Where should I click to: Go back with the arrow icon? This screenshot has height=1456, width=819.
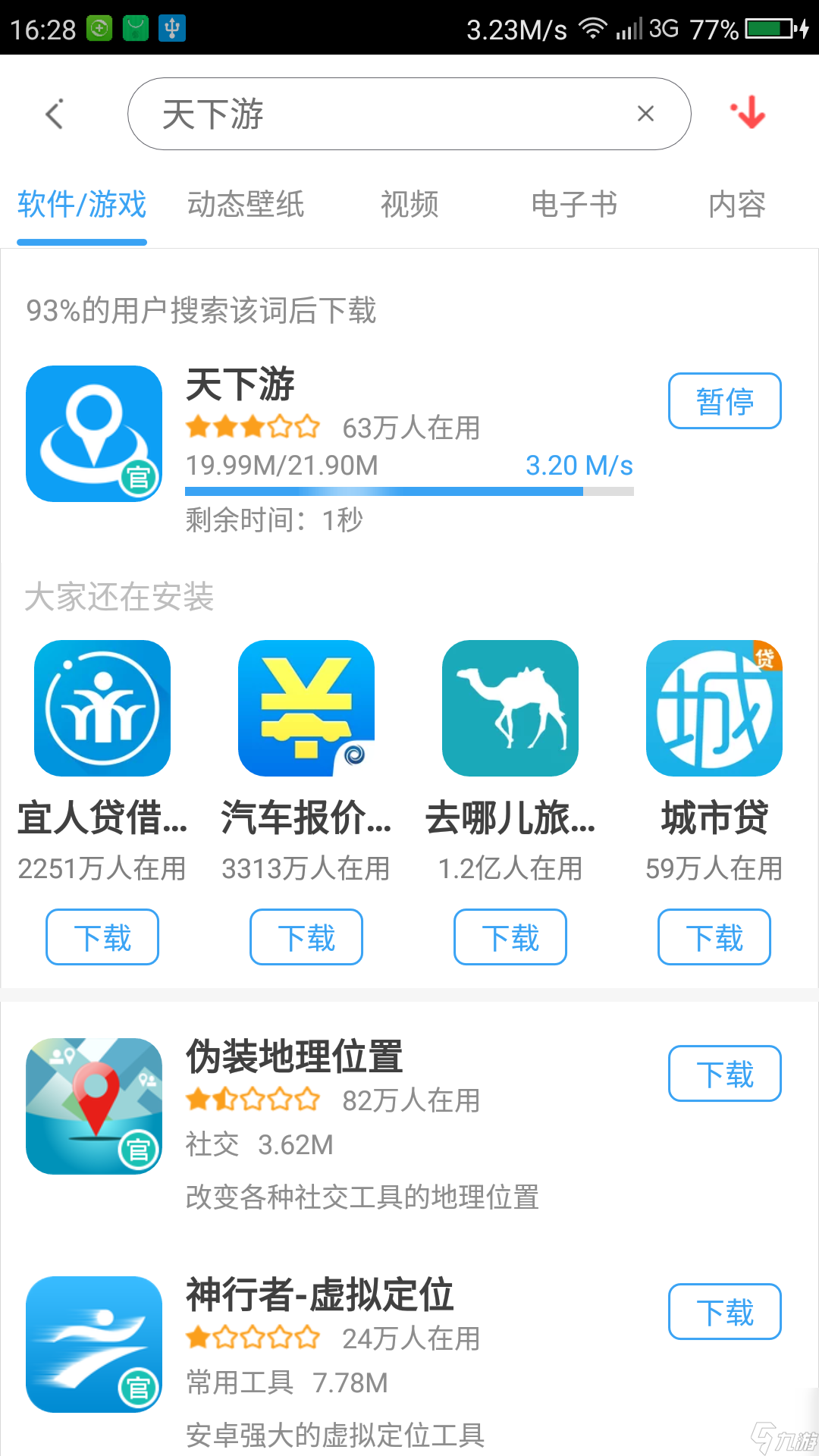(55, 114)
